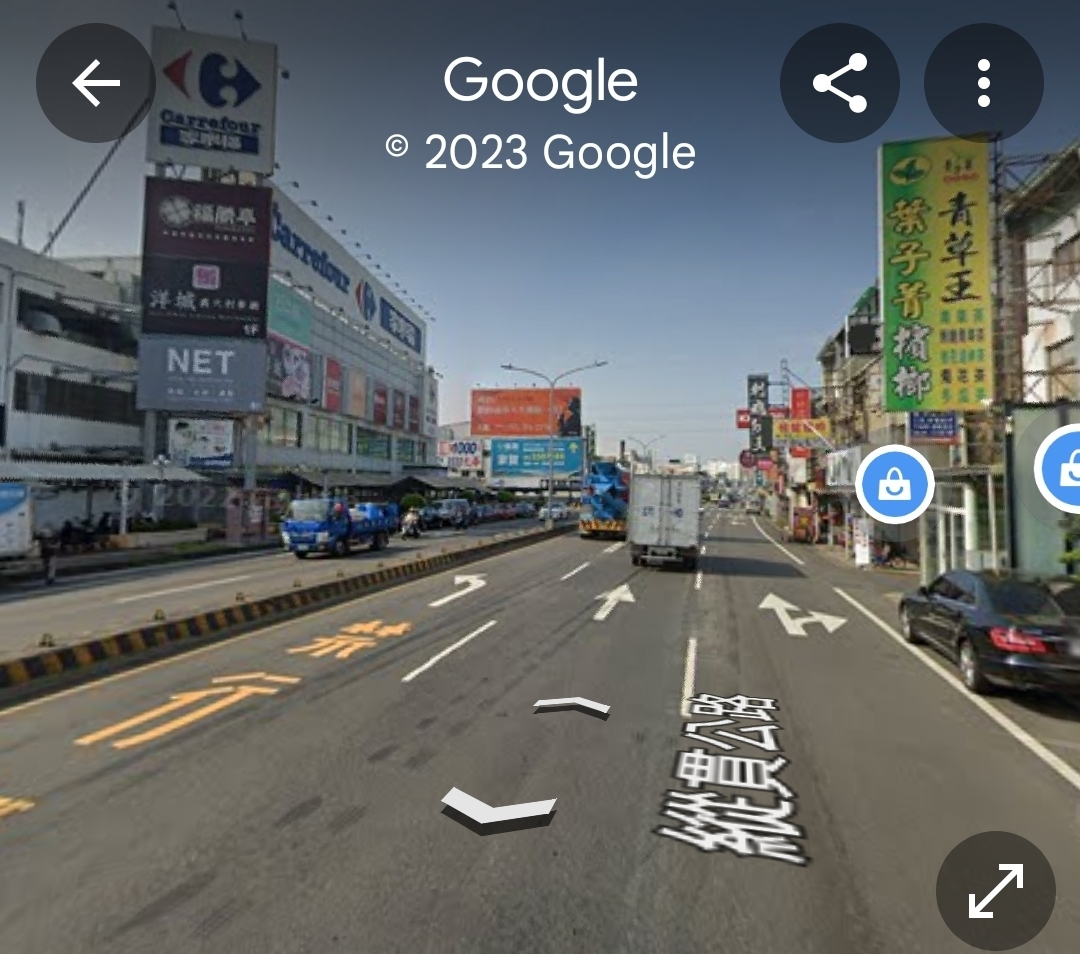Go back from Street View

95,83
